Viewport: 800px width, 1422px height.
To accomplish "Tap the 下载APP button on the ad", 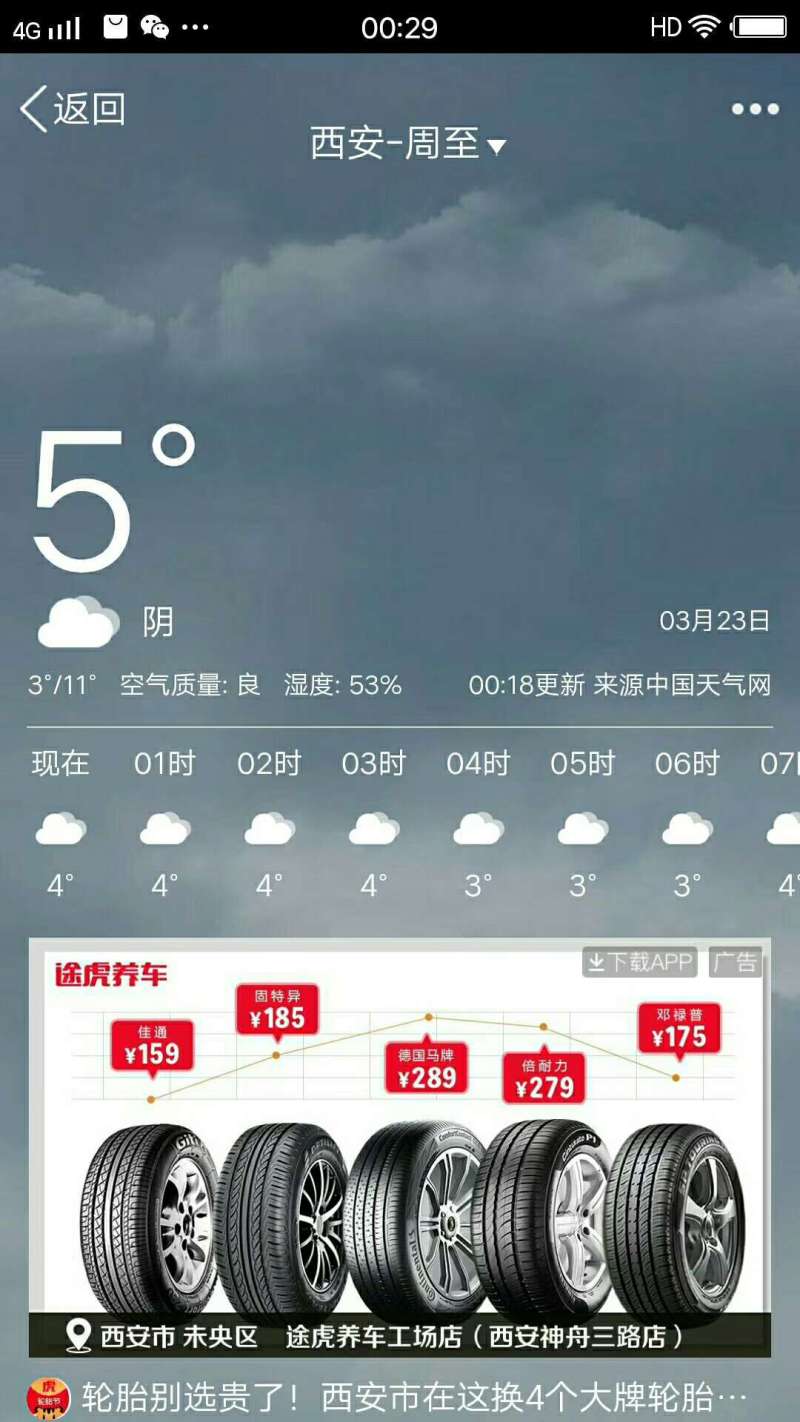I will pyautogui.click(x=640, y=962).
